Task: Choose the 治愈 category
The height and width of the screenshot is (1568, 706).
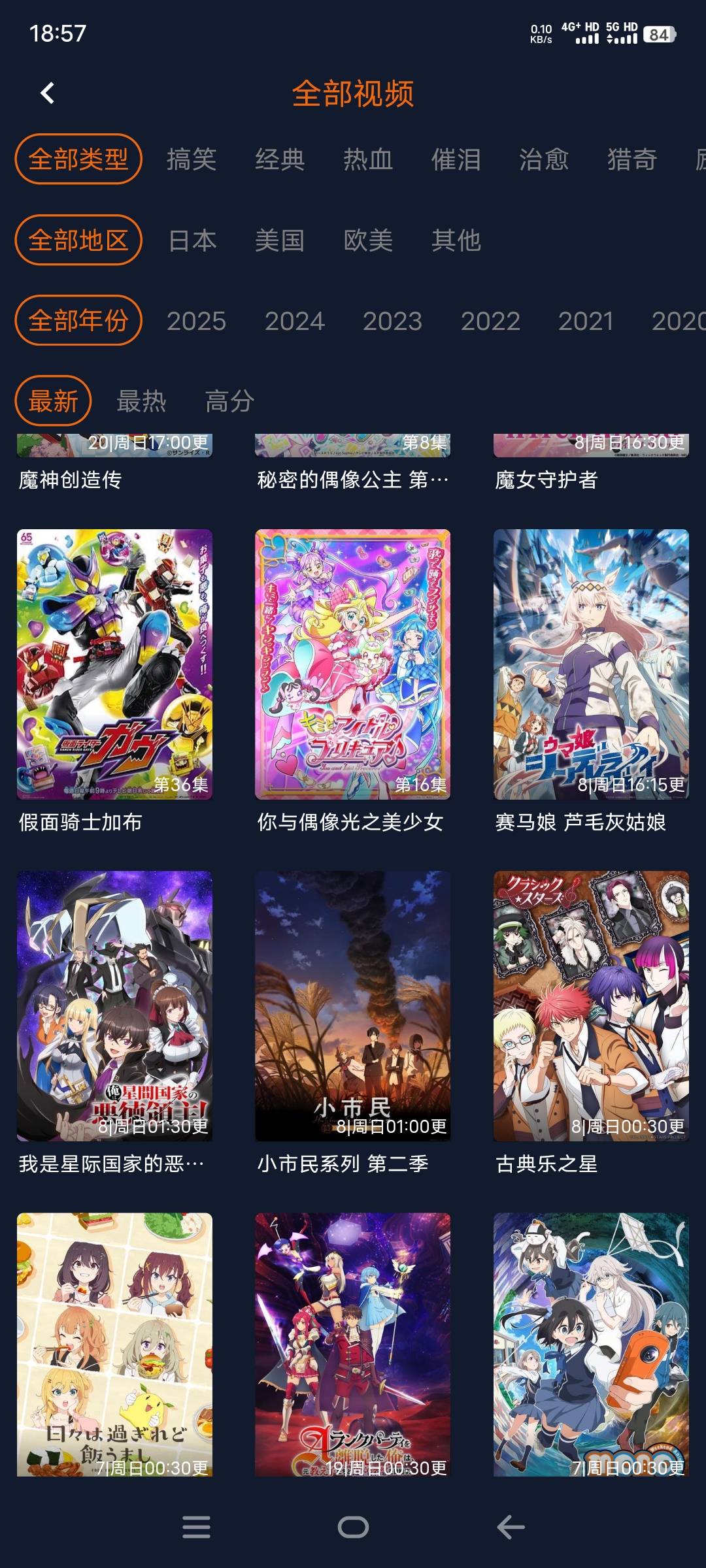Action: point(544,159)
